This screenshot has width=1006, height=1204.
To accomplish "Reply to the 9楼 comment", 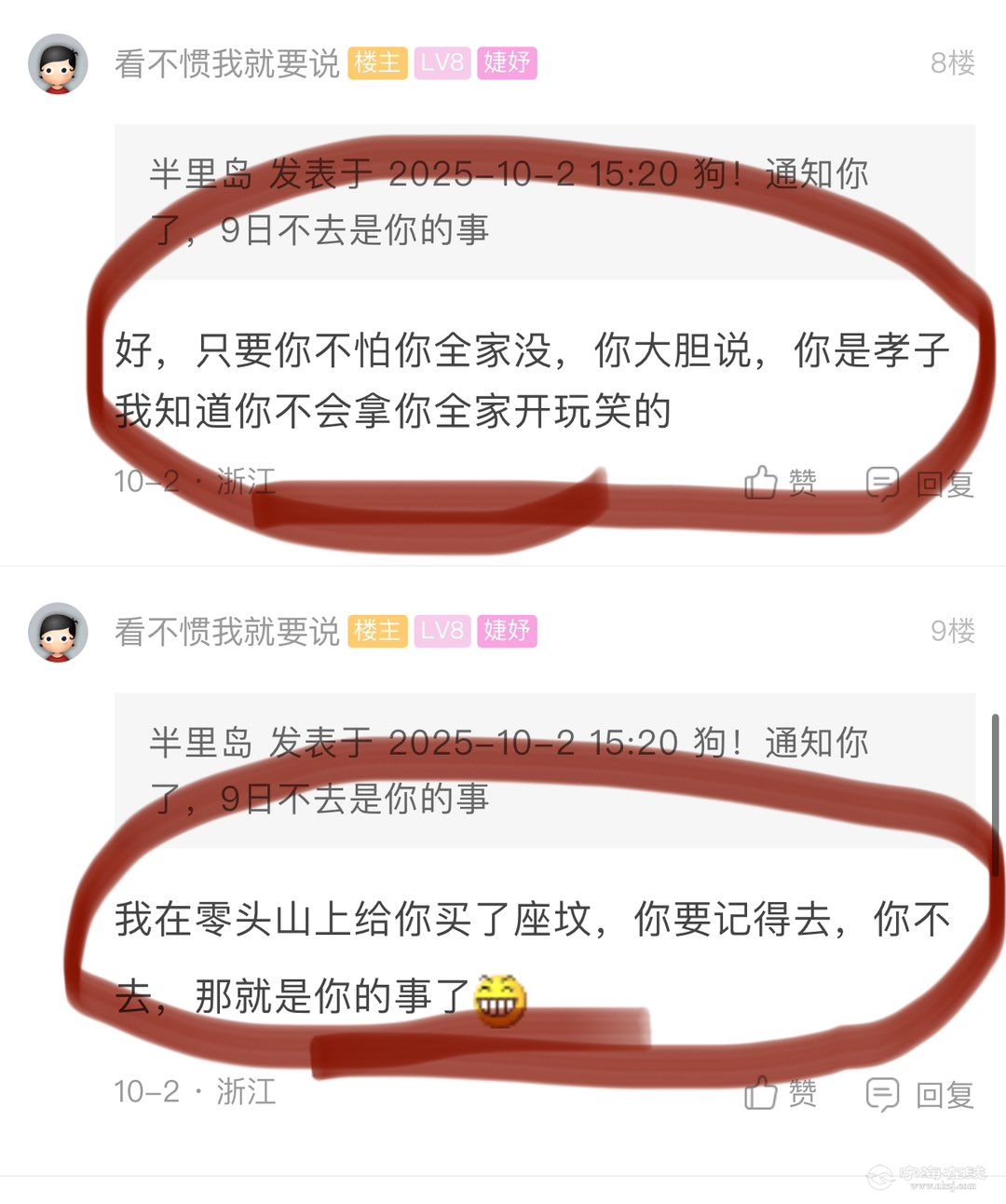I will click(920, 1093).
